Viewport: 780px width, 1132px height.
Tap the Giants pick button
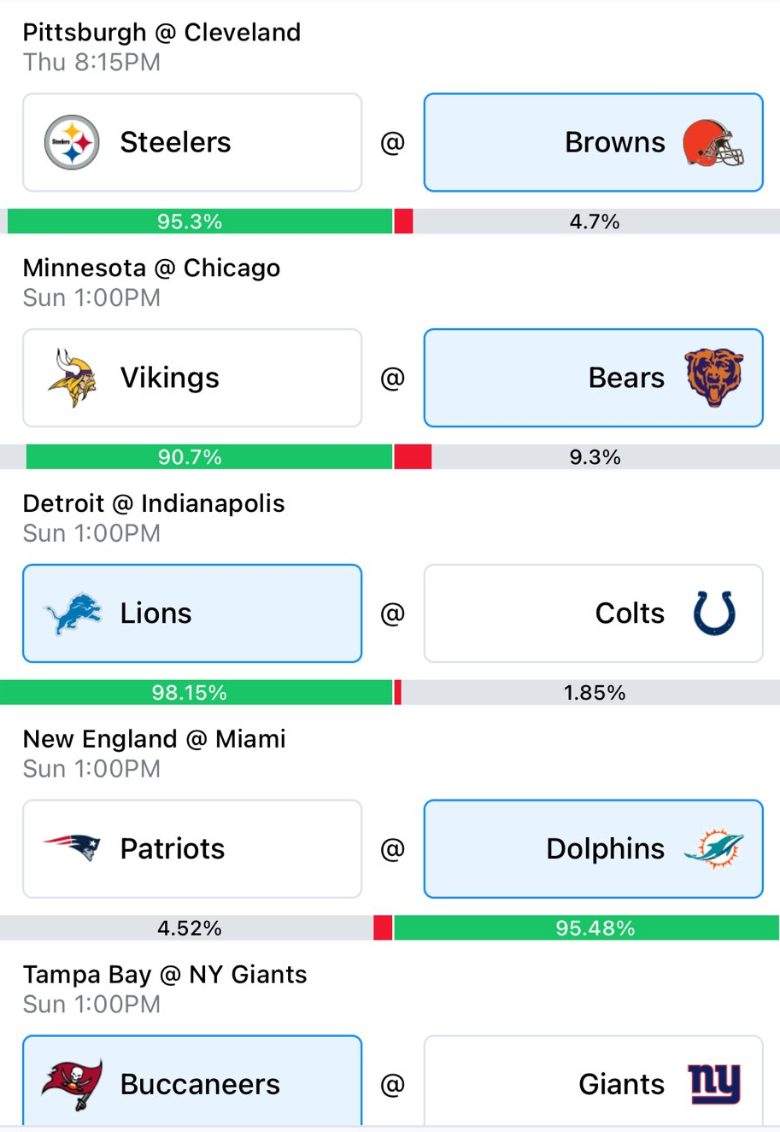(x=593, y=1081)
